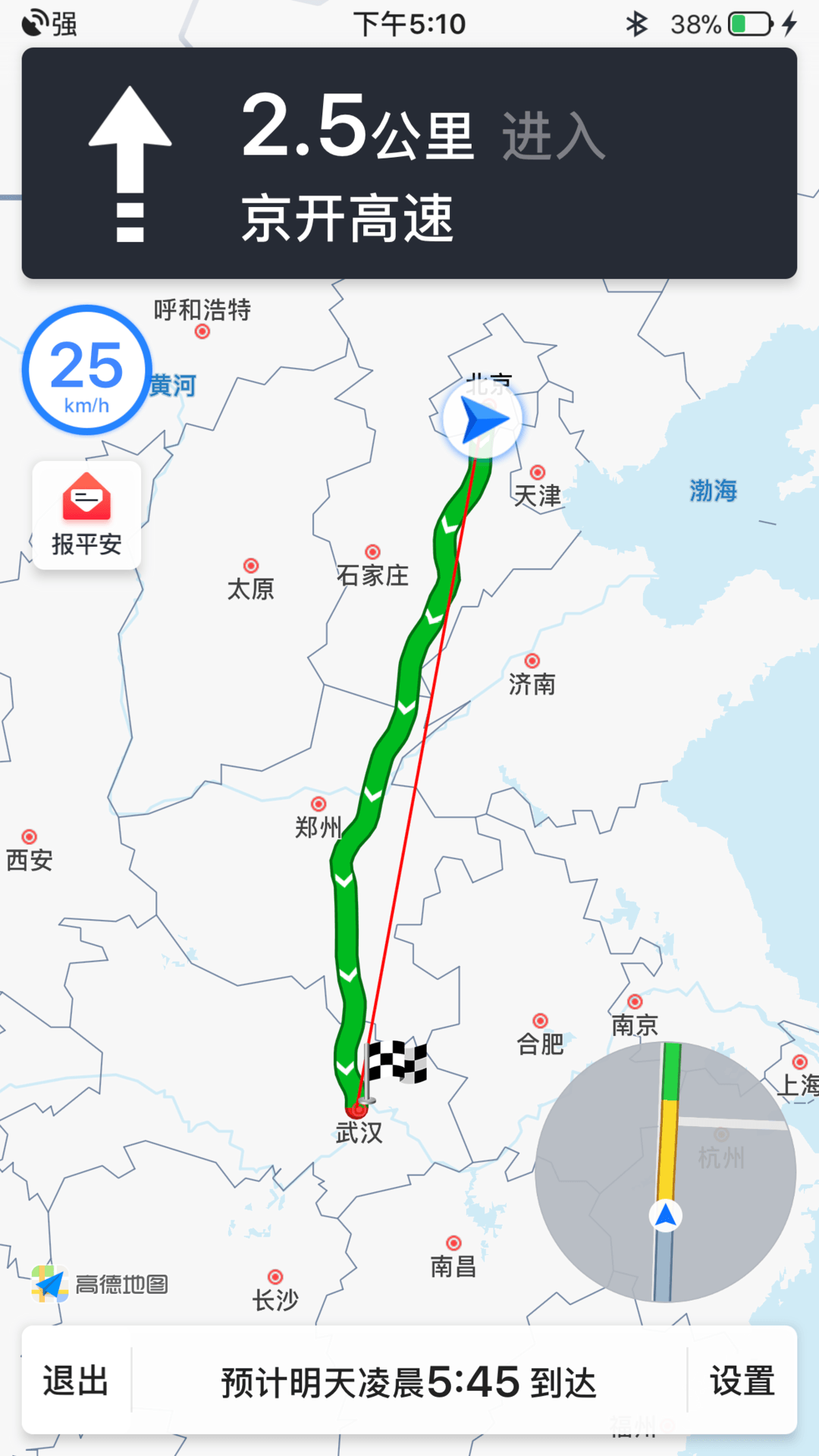Open the 设置 navigation settings
This screenshot has height=1456, width=819.
(x=742, y=1381)
